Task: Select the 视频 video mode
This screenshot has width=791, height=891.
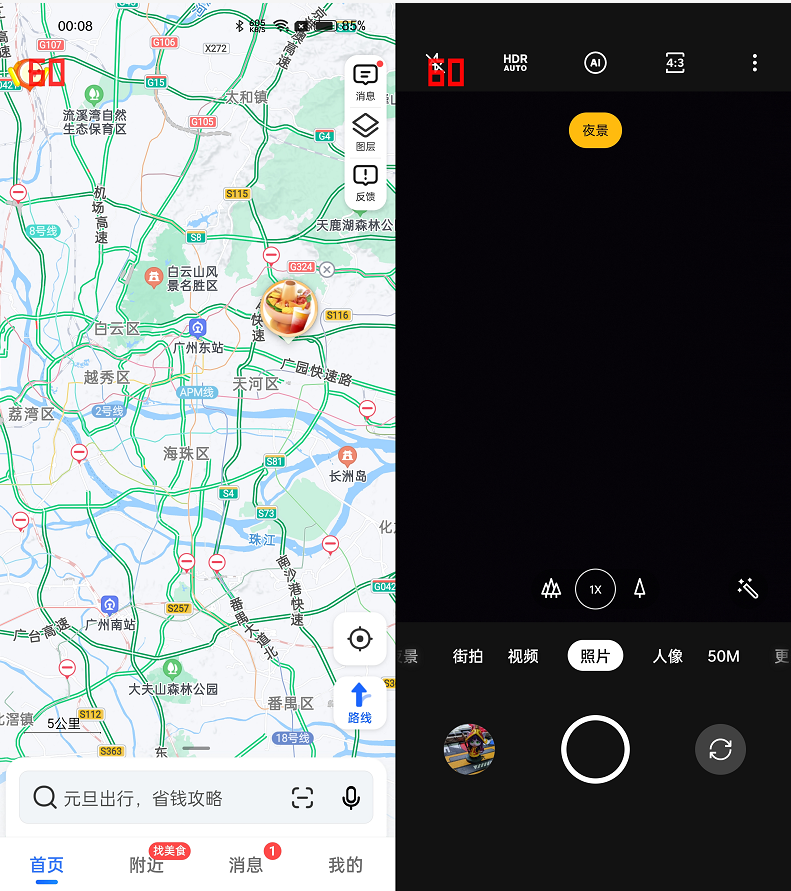Action: (x=523, y=656)
